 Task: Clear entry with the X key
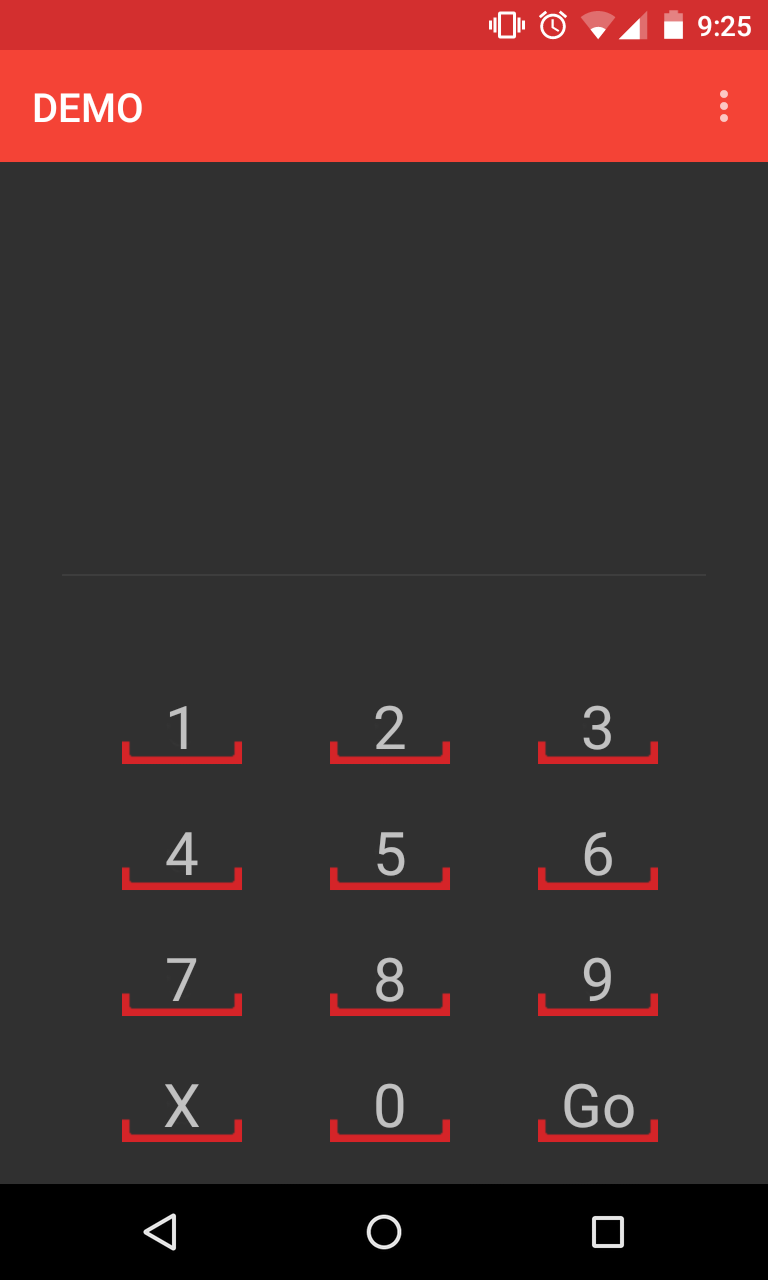coord(181,1109)
